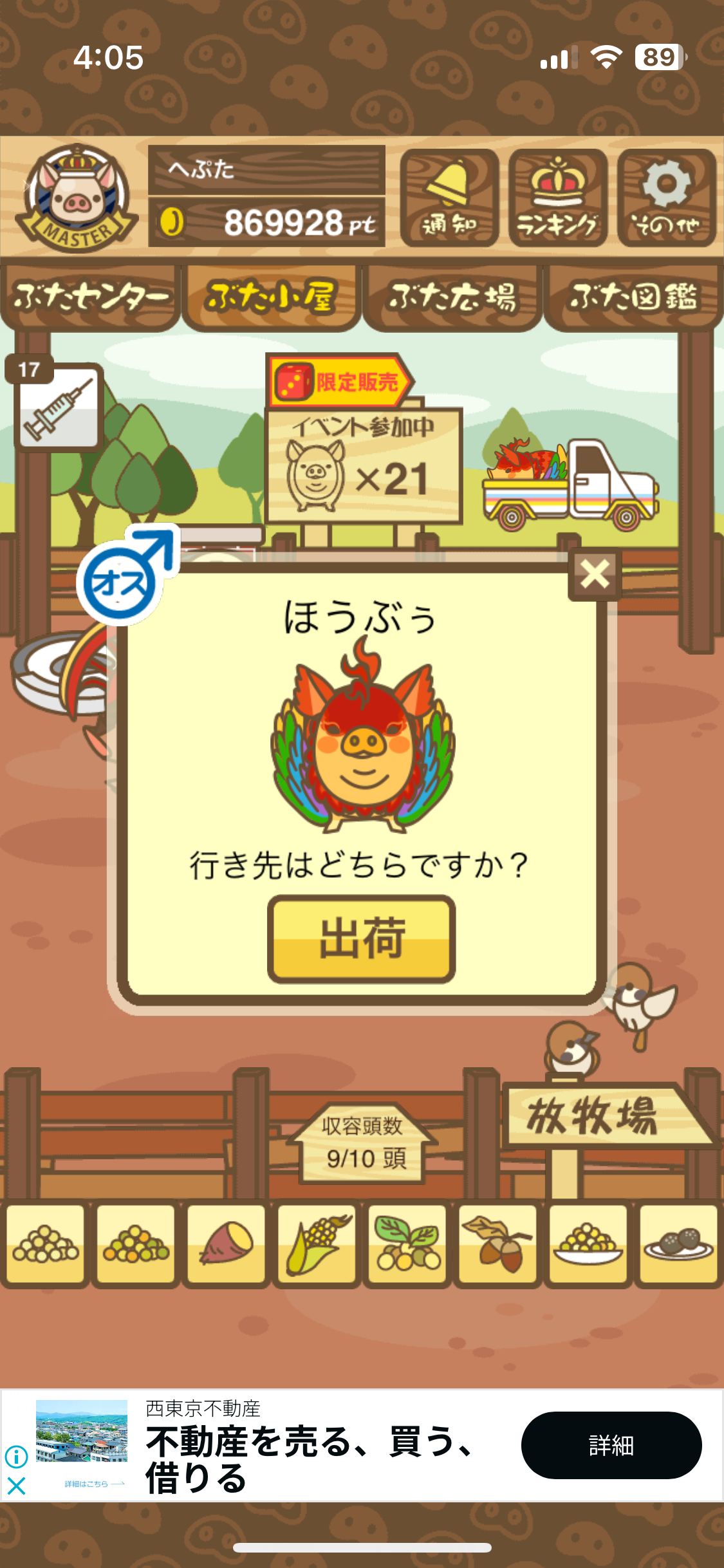Switch to ぶた広場 tab

(x=452, y=297)
